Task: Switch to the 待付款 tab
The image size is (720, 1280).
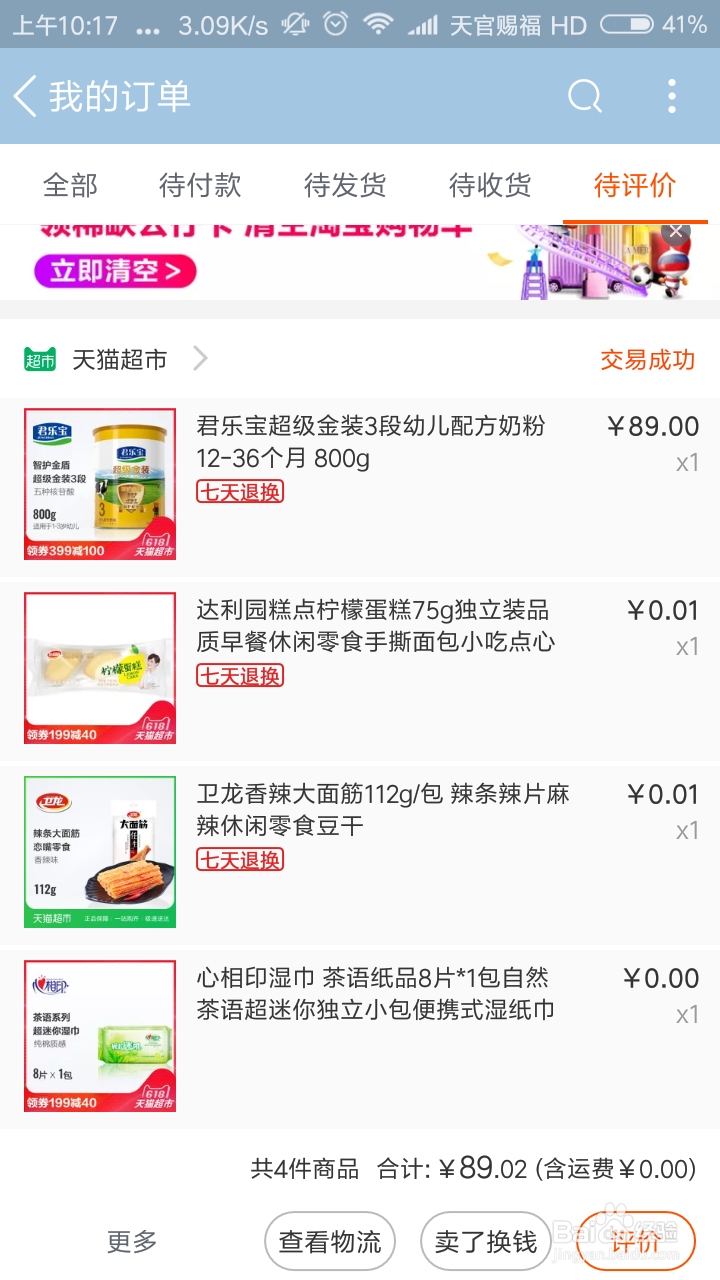Action: [x=199, y=185]
